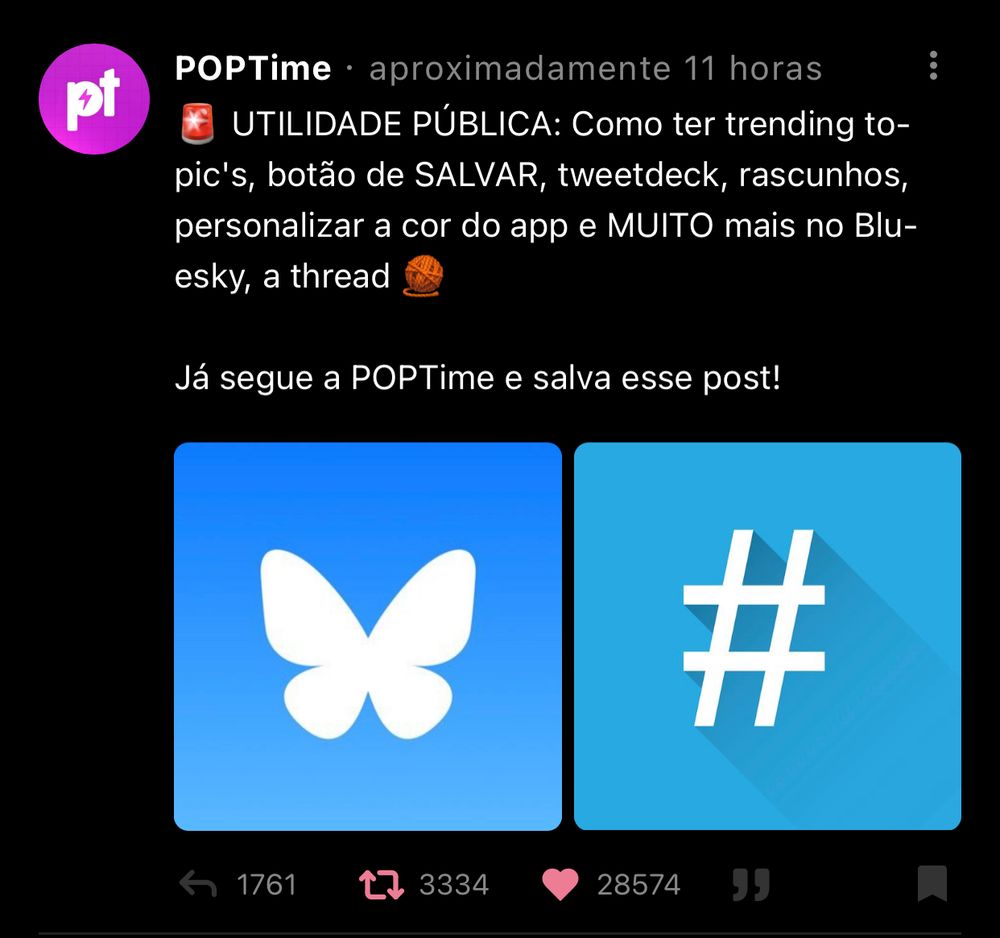Screen dimensions: 1000x938
Task: Open POPTime's profile avatar
Action: point(94,99)
